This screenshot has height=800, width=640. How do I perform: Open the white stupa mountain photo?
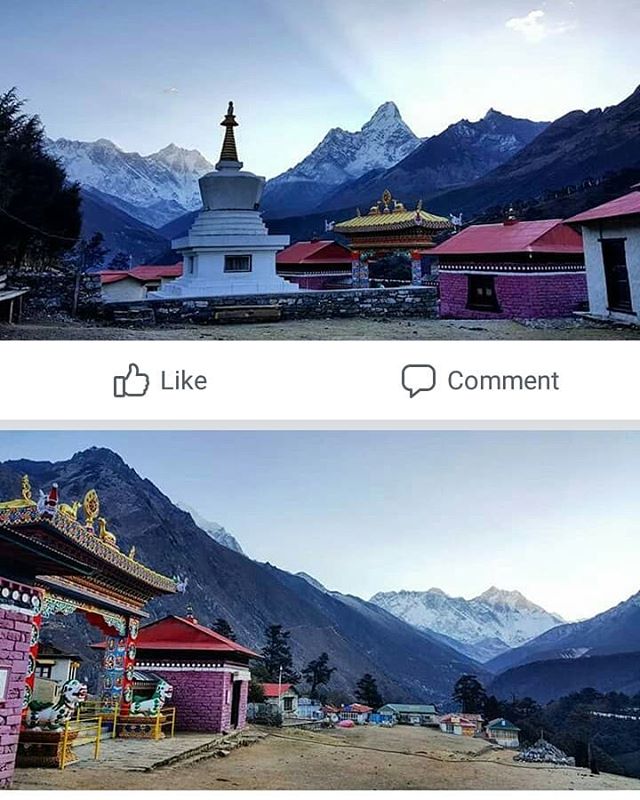(x=320, y=170)
